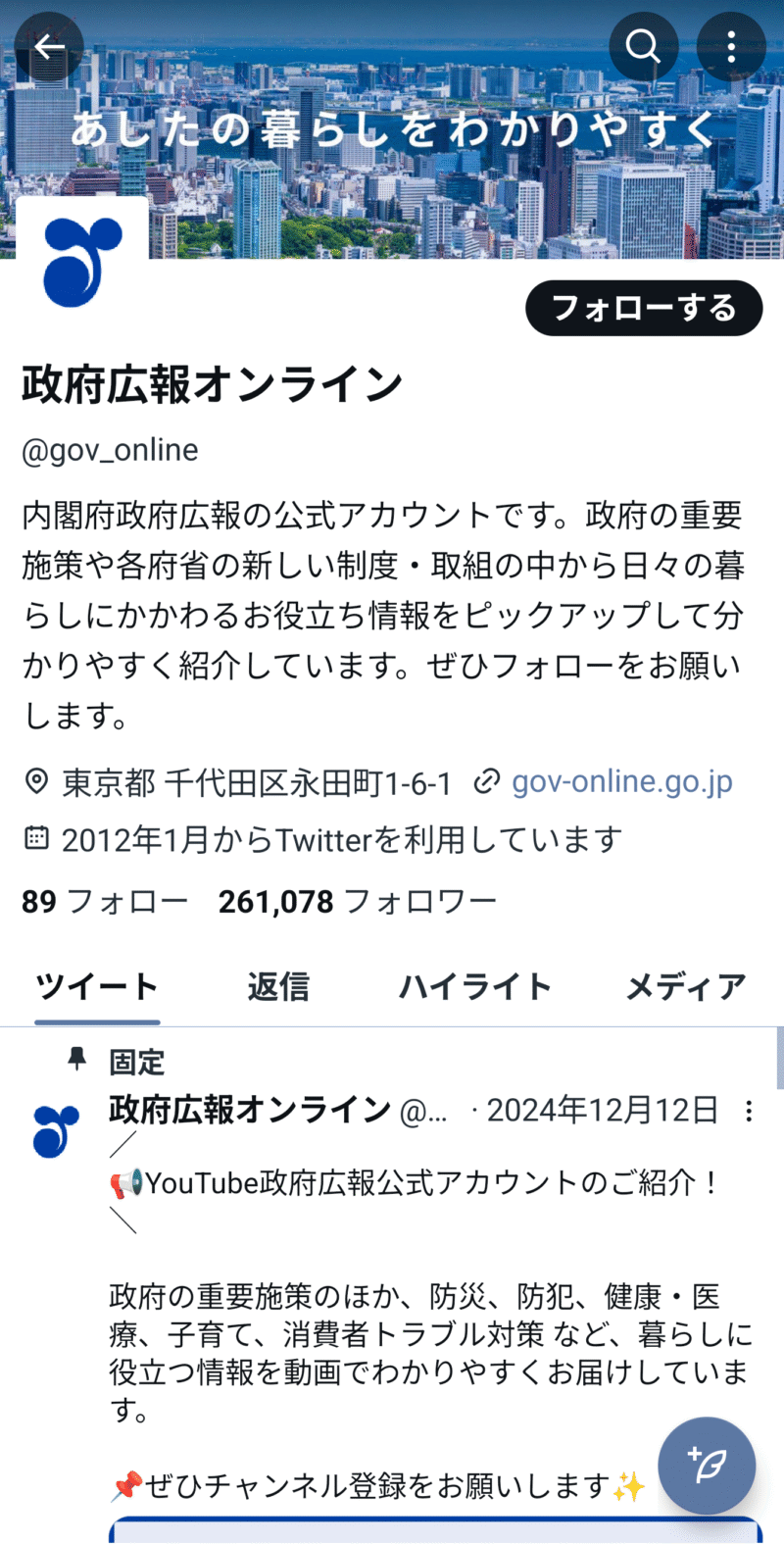Open the gov-online.go.jp website link
Image resolution: width=784 pixels, height=1544 pixels.
(621, 782)
